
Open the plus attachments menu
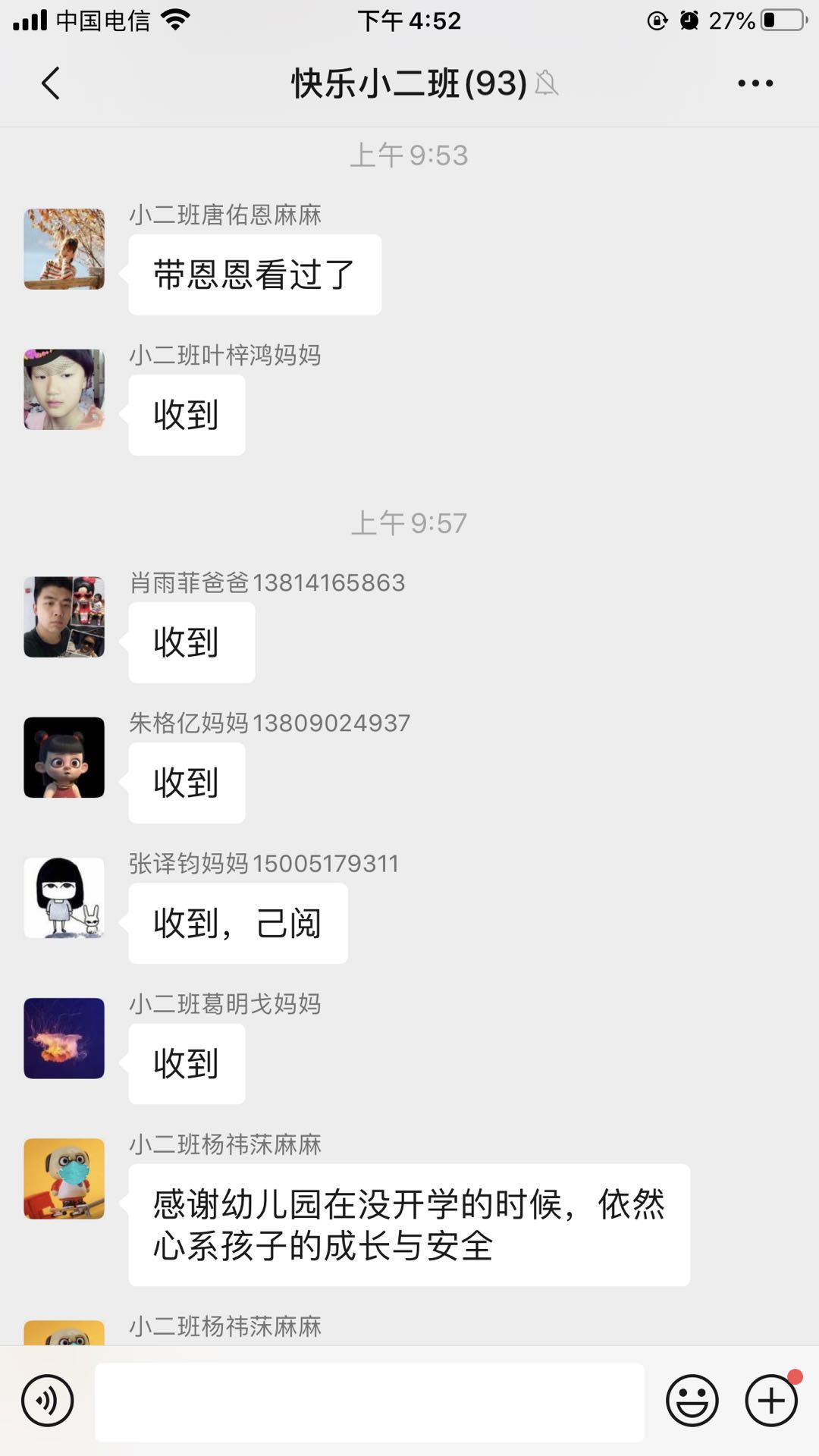click(771, 1401)
